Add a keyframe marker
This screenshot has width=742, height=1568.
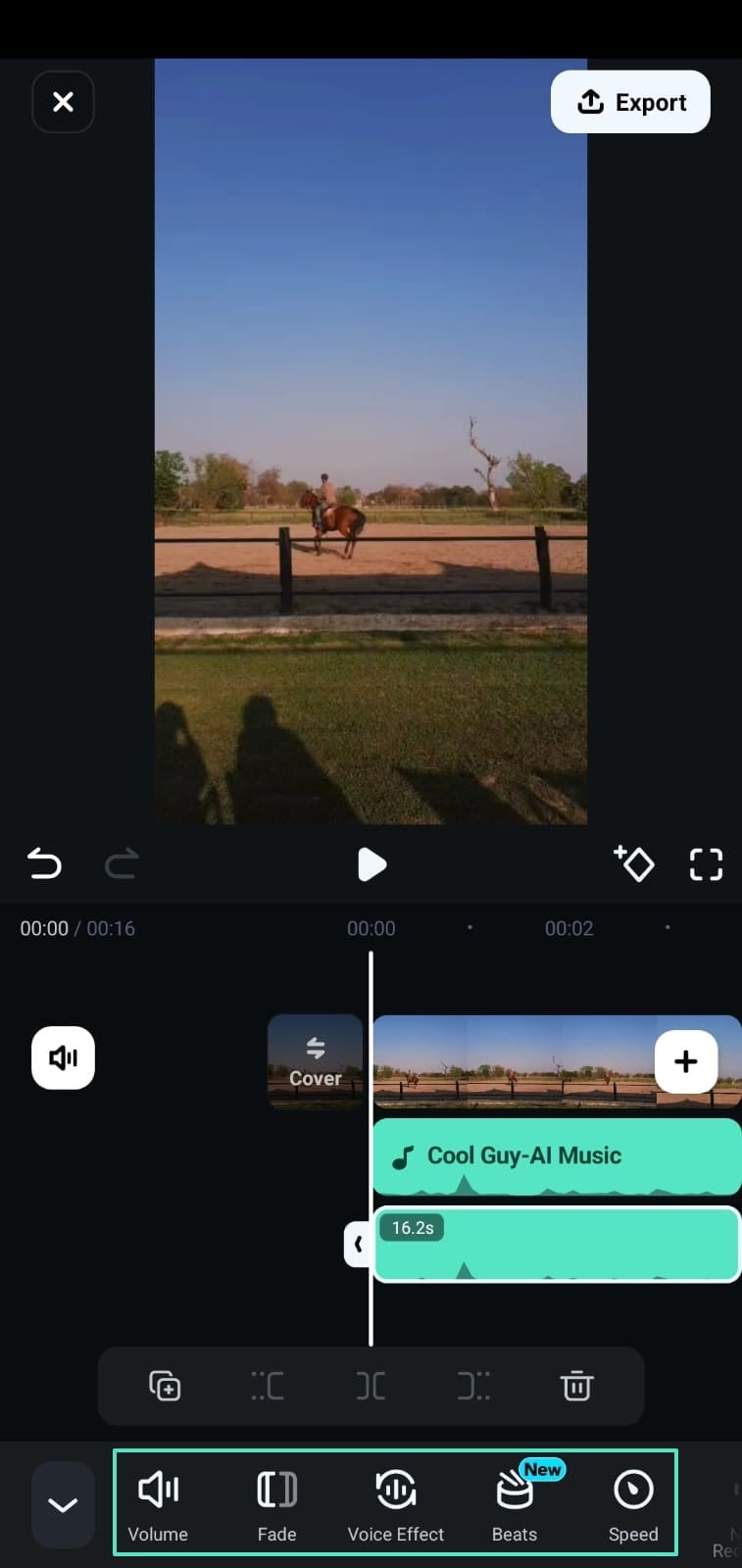tap(634, 864)
